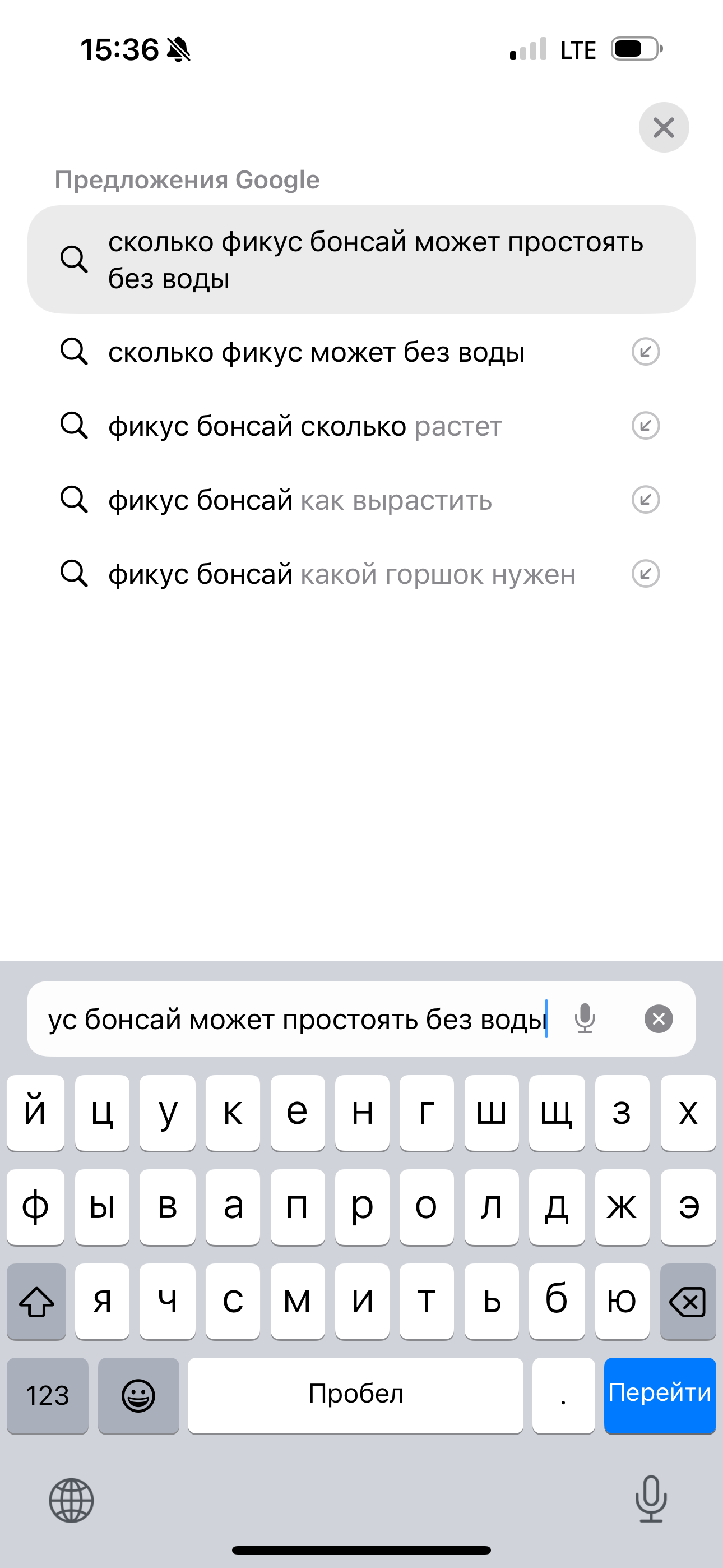The height and width of the screenshot is (1568, 723).
Task: Switch keyboard language with the globe
Action: [x=71, y=1501]
